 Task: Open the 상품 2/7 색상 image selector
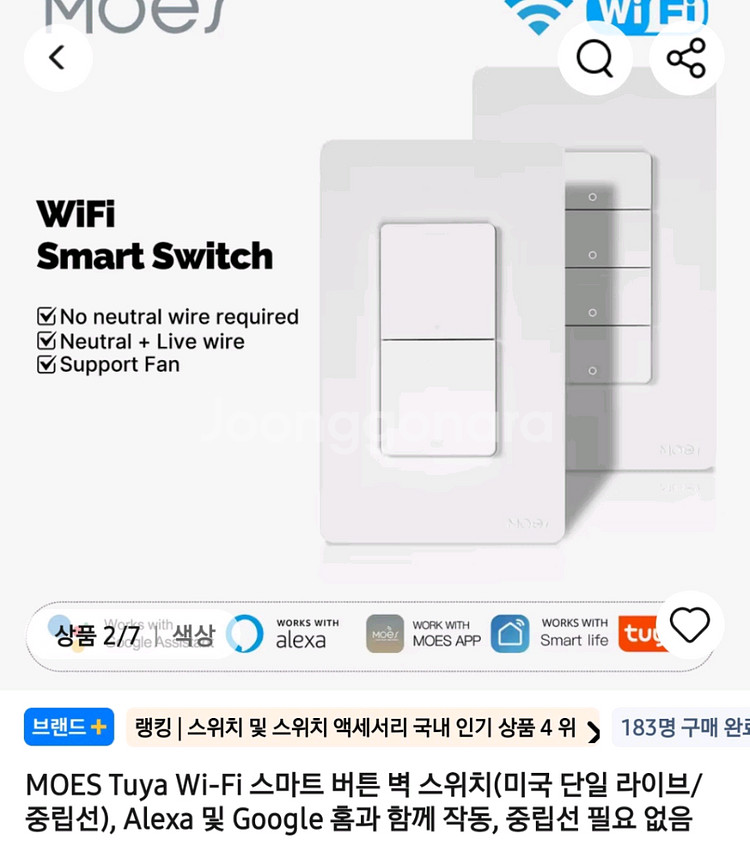point(135,635)
